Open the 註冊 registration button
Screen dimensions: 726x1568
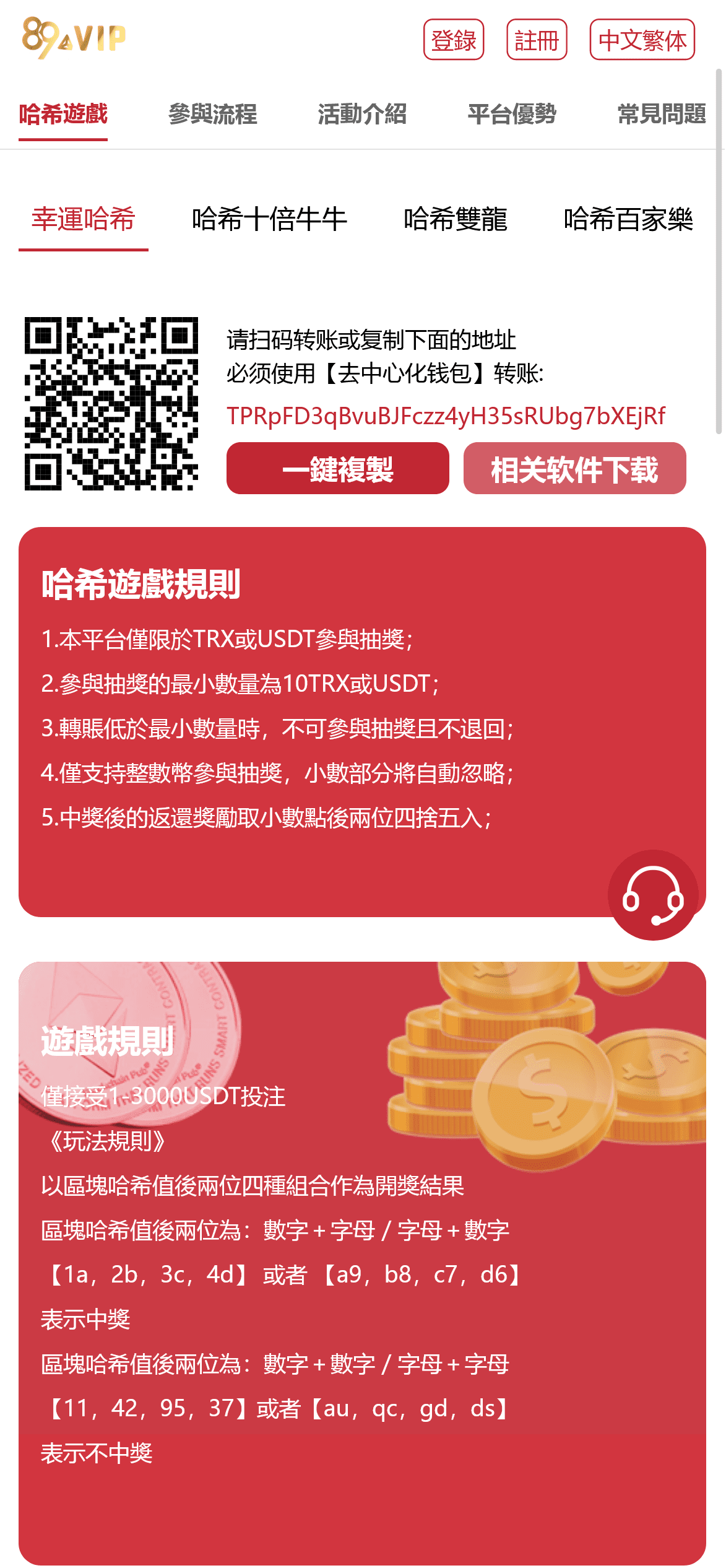(x=537, y=40)
